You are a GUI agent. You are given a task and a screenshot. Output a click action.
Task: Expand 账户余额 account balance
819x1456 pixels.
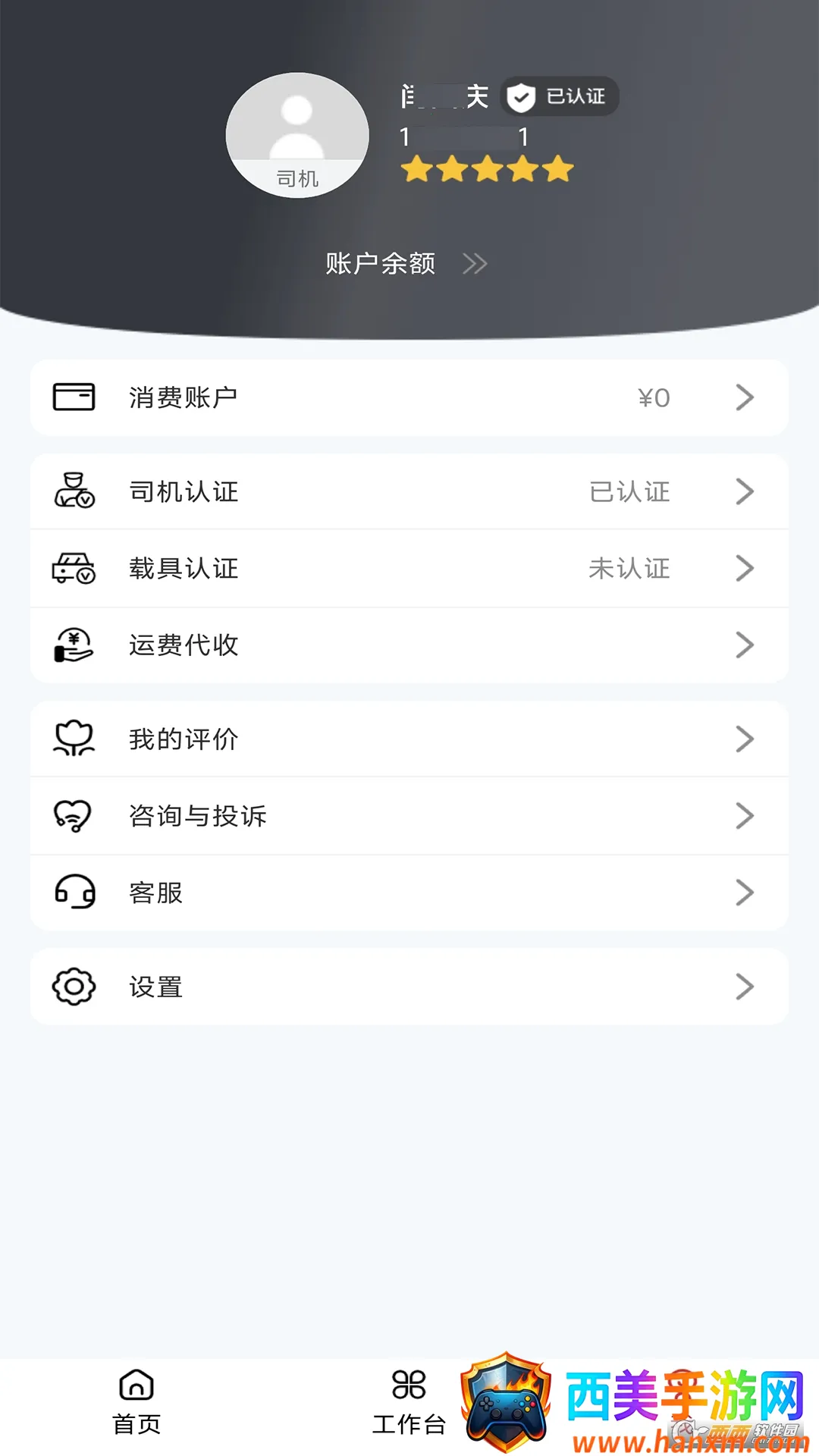(x=406, y=264)
